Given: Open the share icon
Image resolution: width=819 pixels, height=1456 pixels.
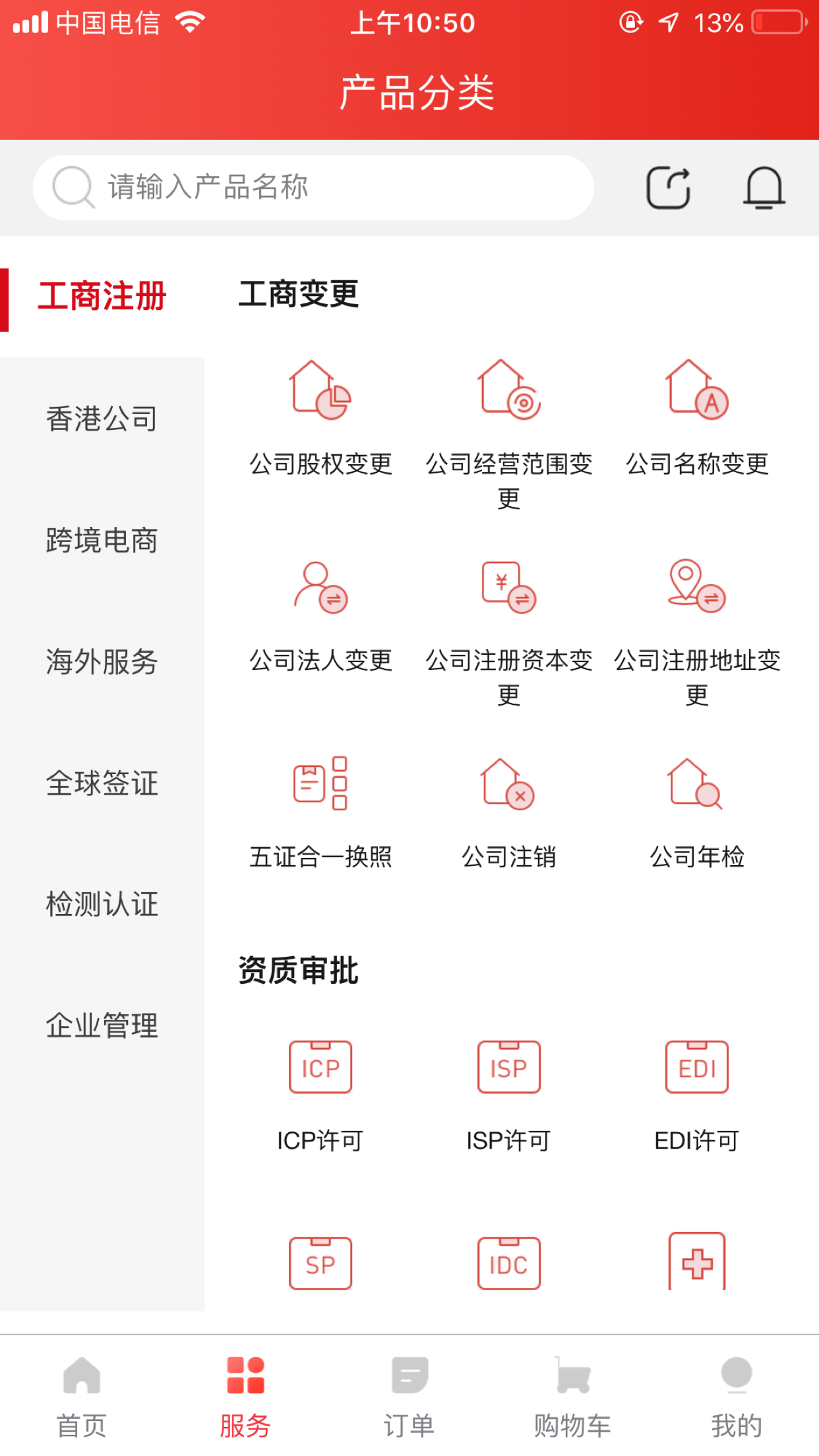Looking at the screenshot, I should click(x=668, y=188).
